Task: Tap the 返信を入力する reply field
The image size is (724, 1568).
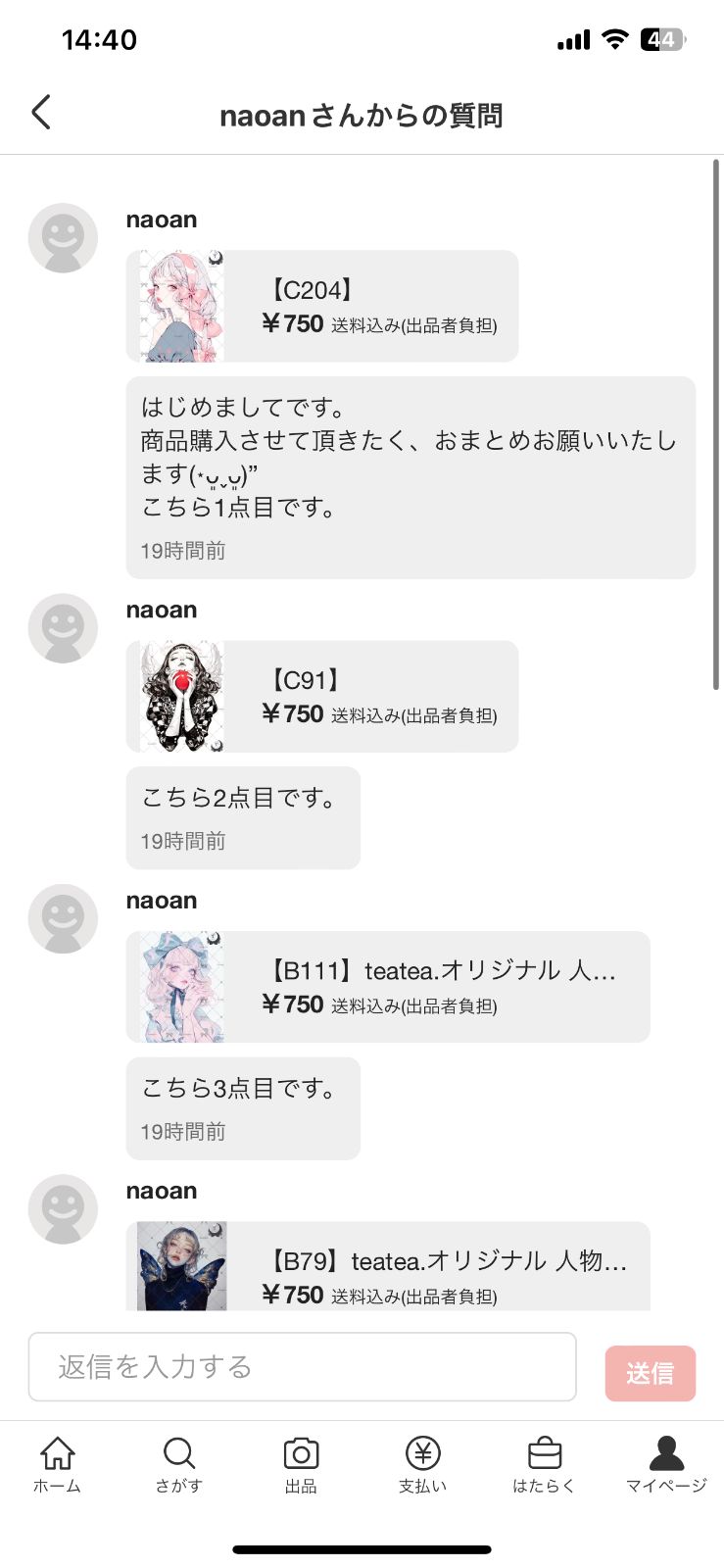Action: 302,1367
